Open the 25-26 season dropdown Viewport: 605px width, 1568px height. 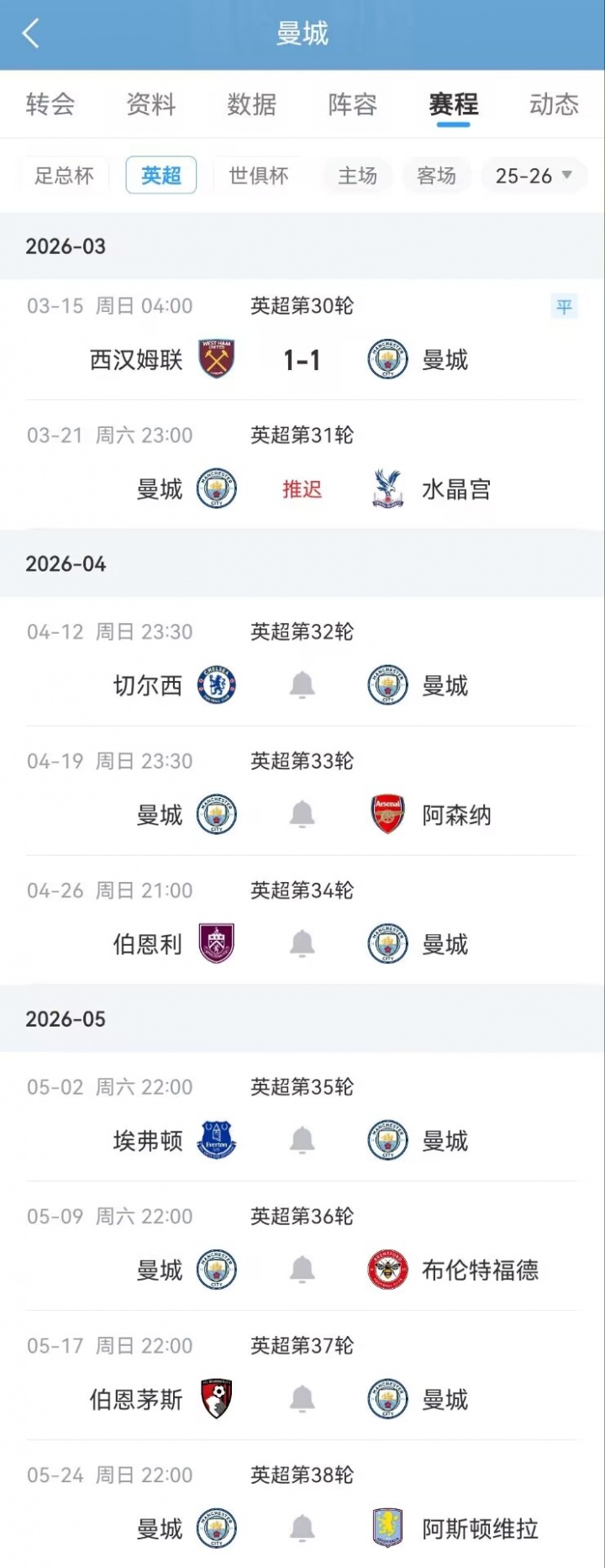[x=534, y=176]
